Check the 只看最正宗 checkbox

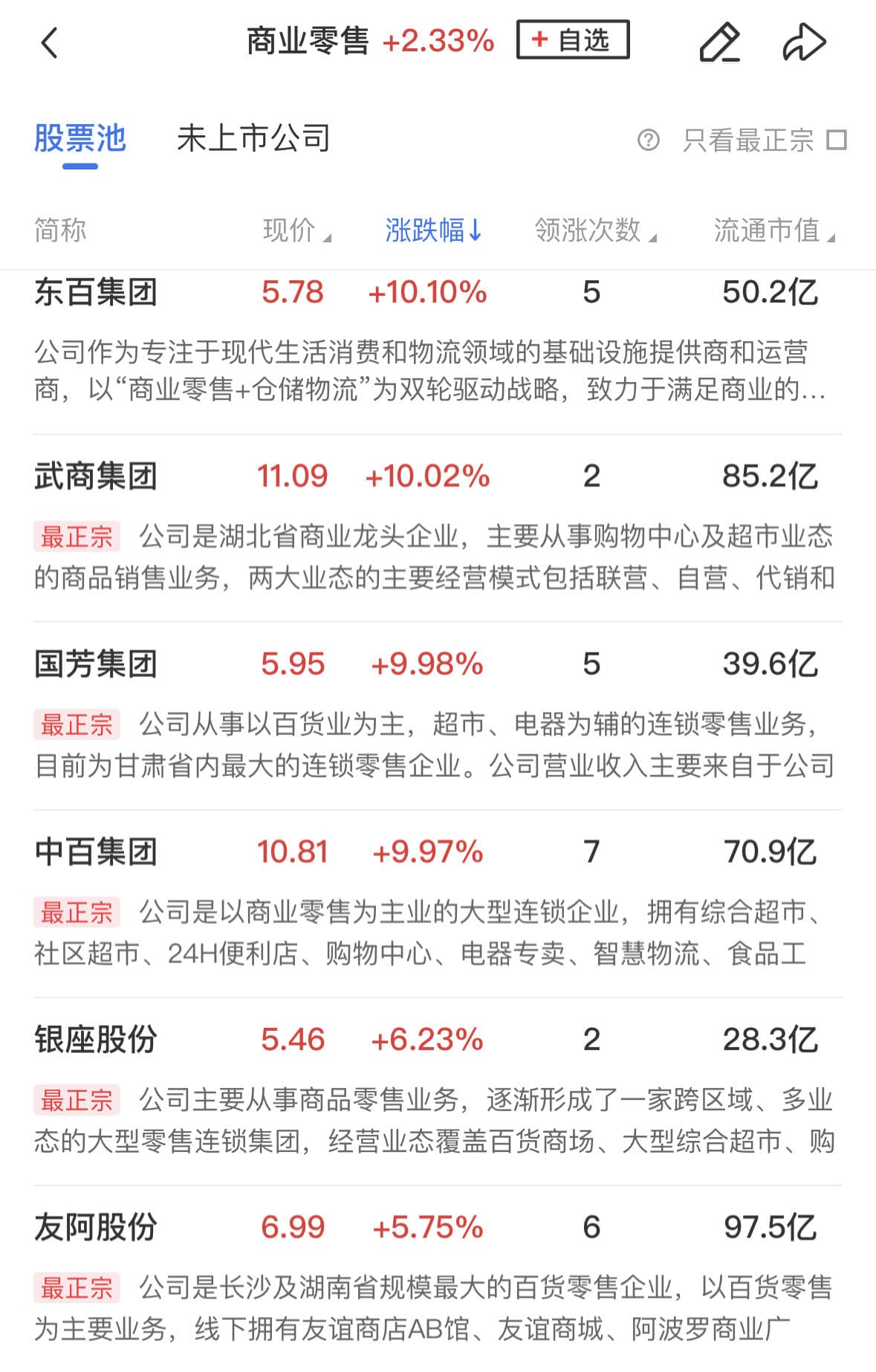coord(837,140)
